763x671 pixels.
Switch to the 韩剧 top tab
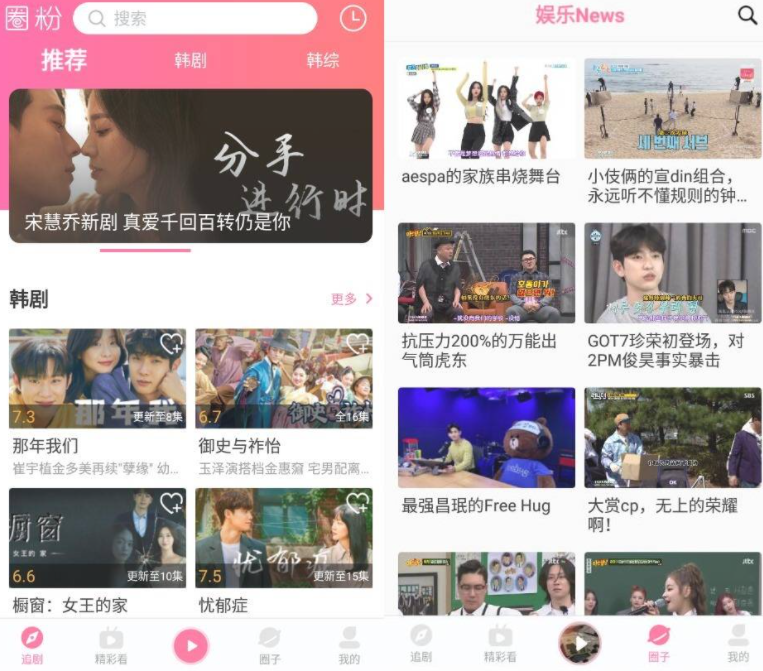[190, 60]
